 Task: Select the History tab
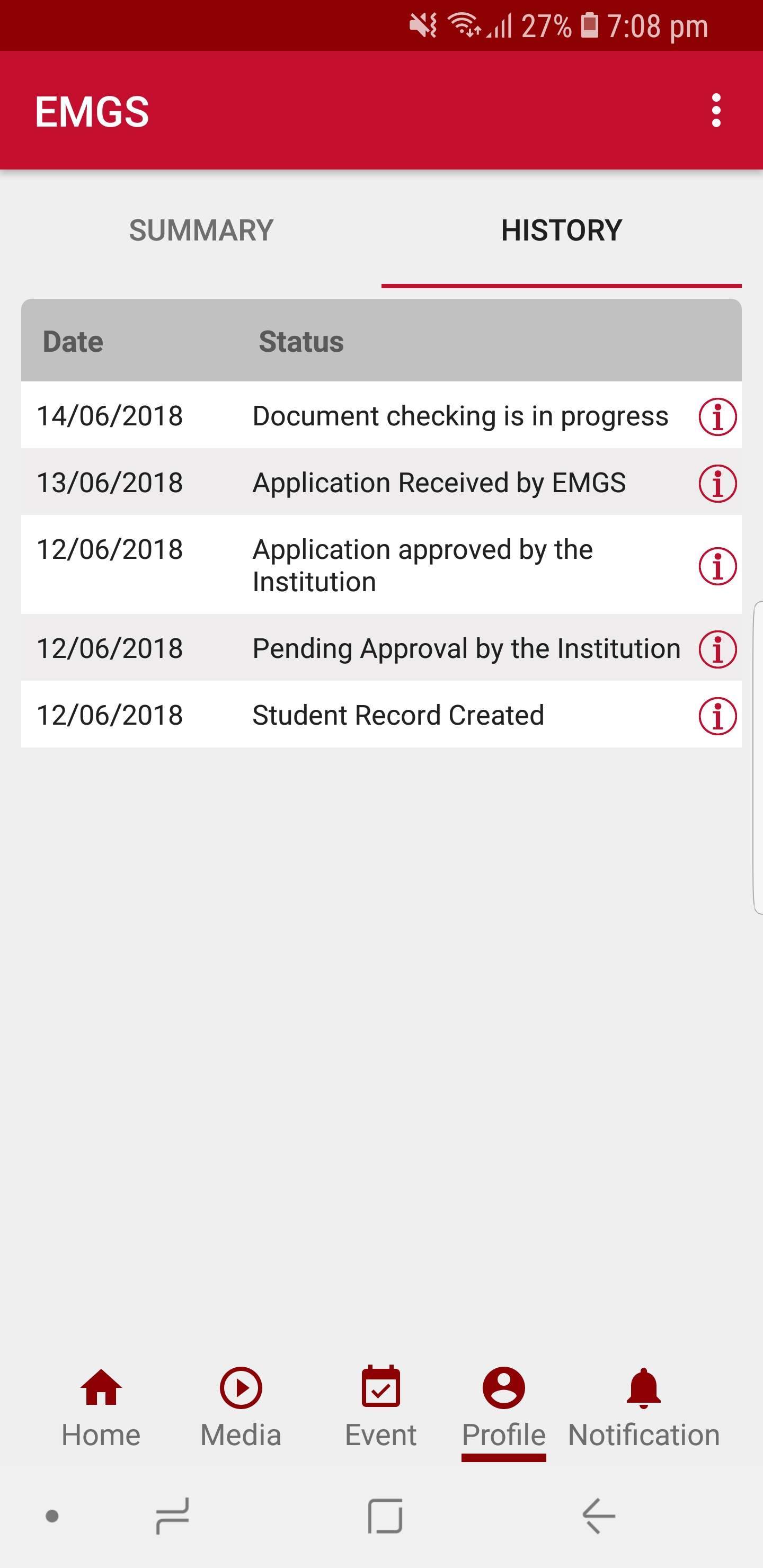(x=561, y=230)
